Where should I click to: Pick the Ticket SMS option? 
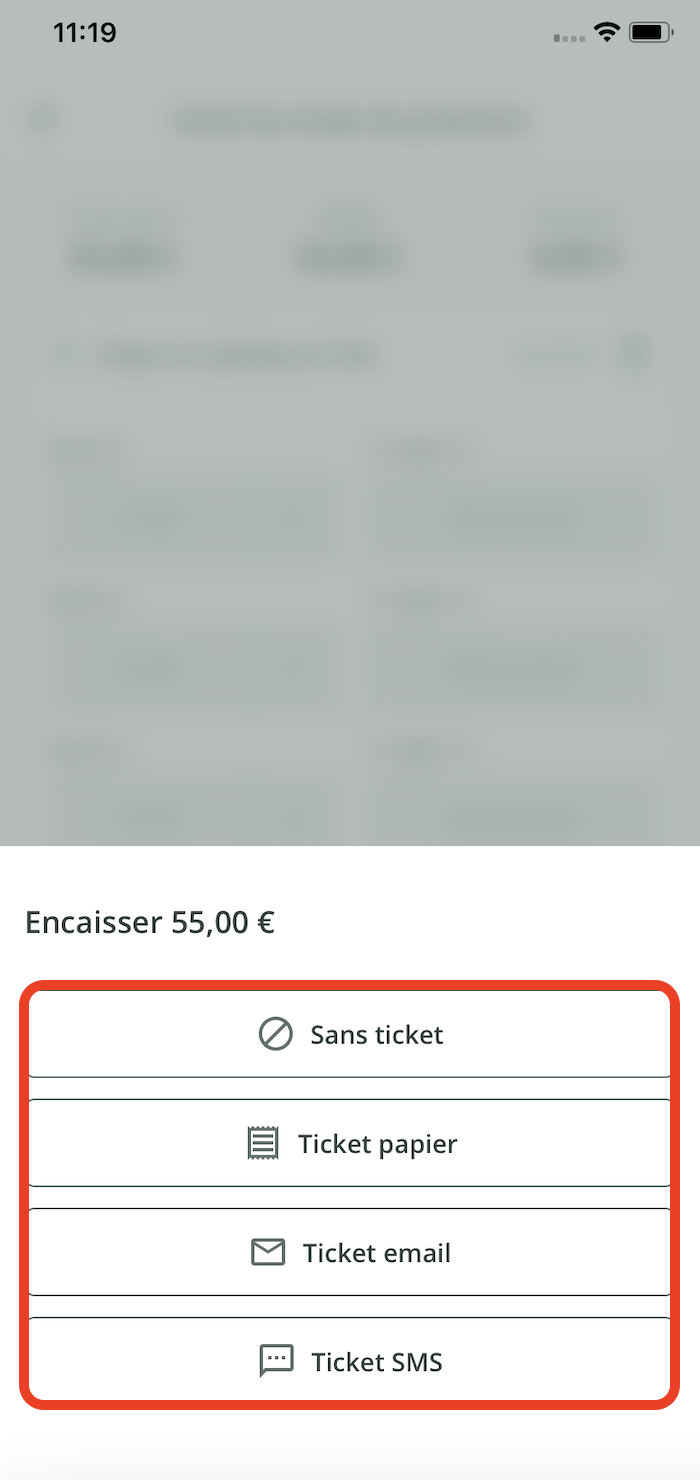[350, 1361]
